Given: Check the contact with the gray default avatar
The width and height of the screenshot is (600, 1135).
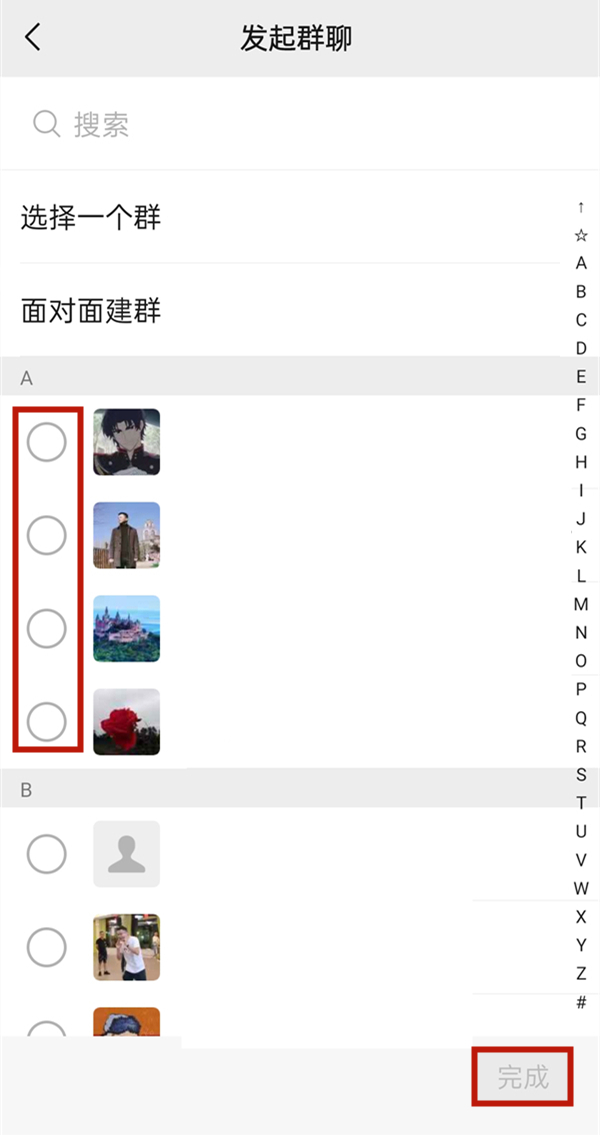Looking at the screenshot, I should tap(46, 855).
